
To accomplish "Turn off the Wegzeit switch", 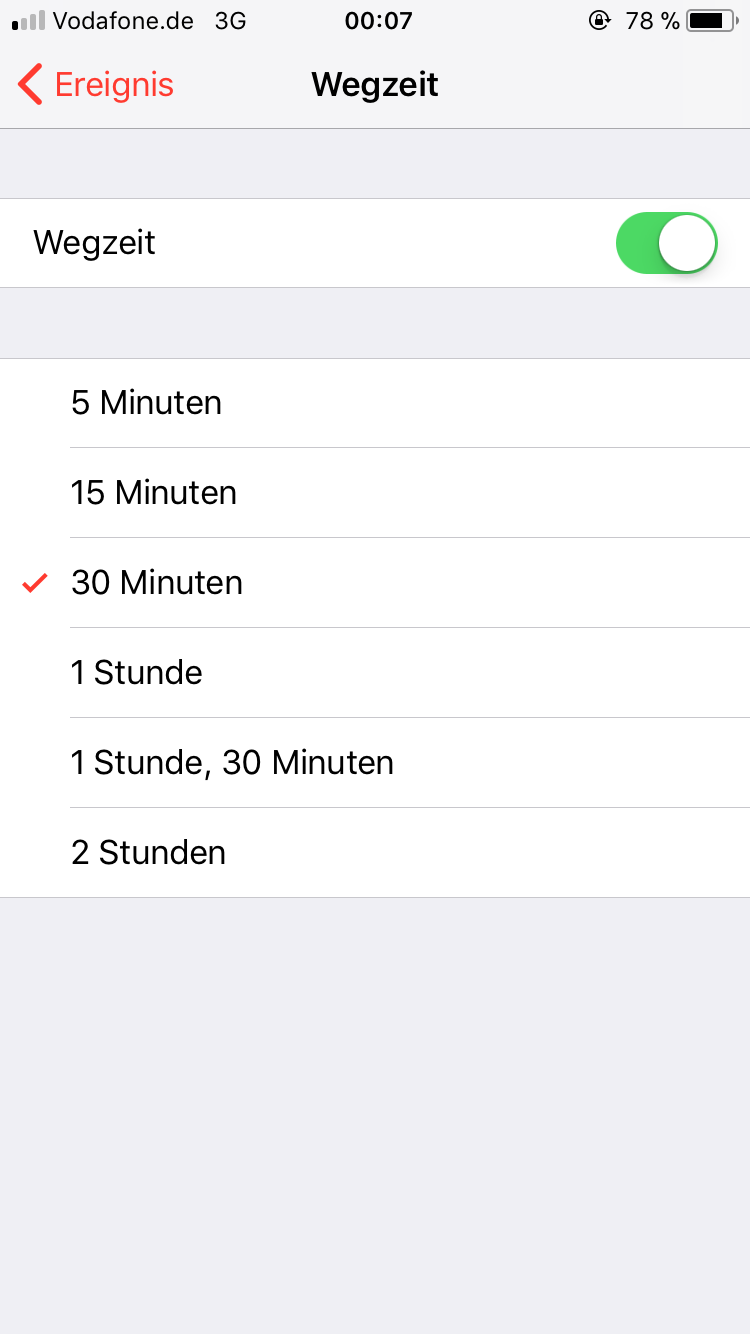I will (667, 243).
